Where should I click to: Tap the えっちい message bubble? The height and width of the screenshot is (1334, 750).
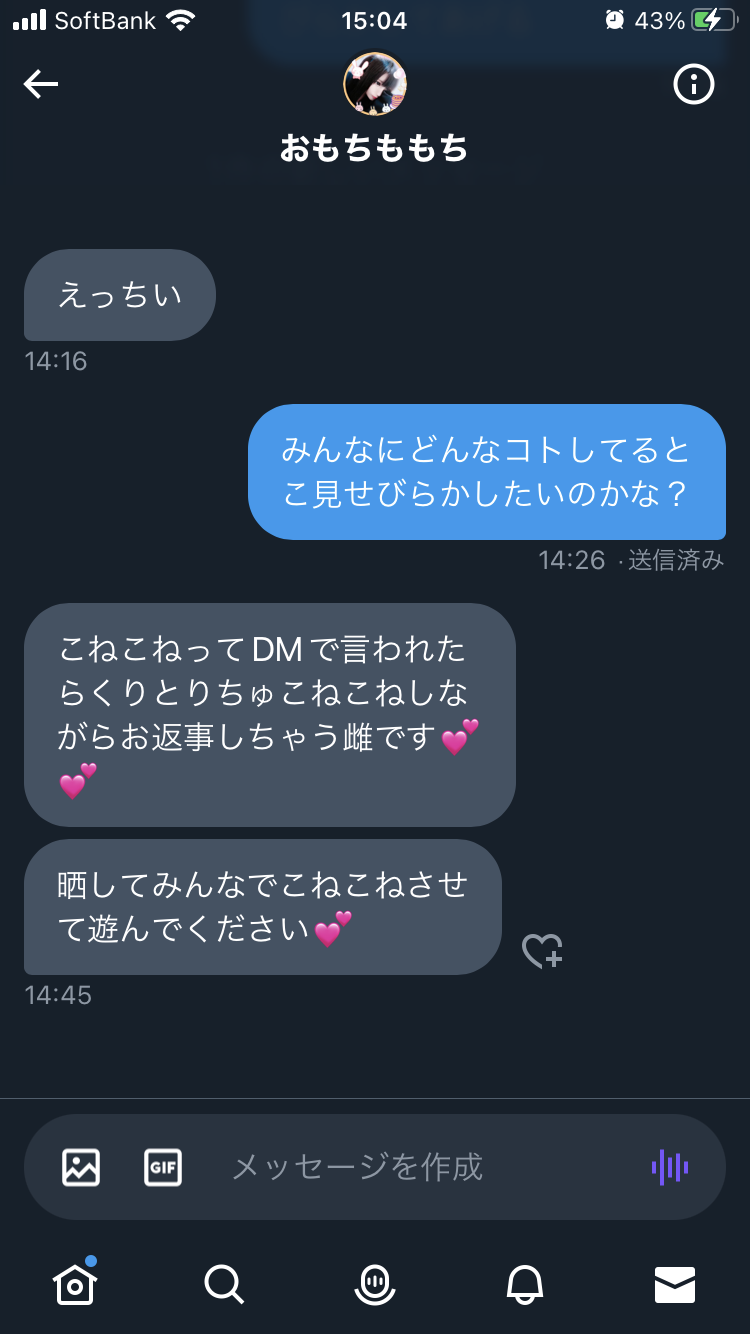pyautogui.click(x=118, y=295)
